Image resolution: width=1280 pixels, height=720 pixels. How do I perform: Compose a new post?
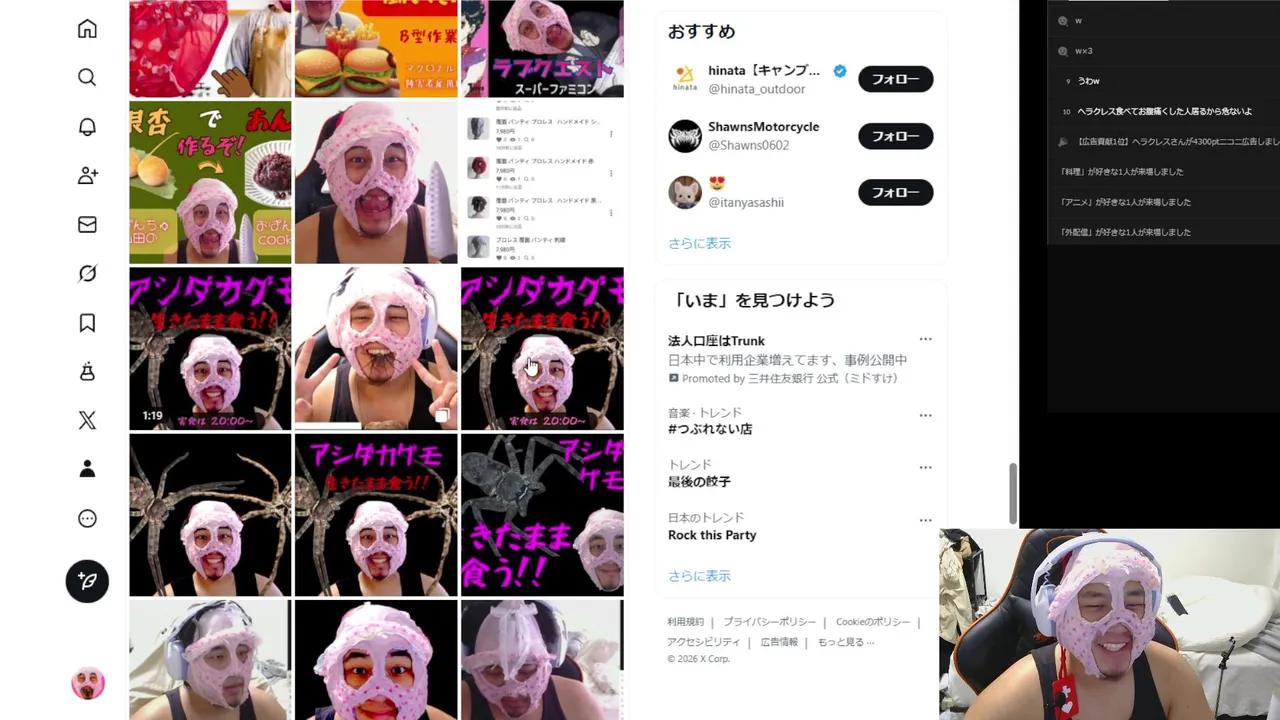coord(87,581)
